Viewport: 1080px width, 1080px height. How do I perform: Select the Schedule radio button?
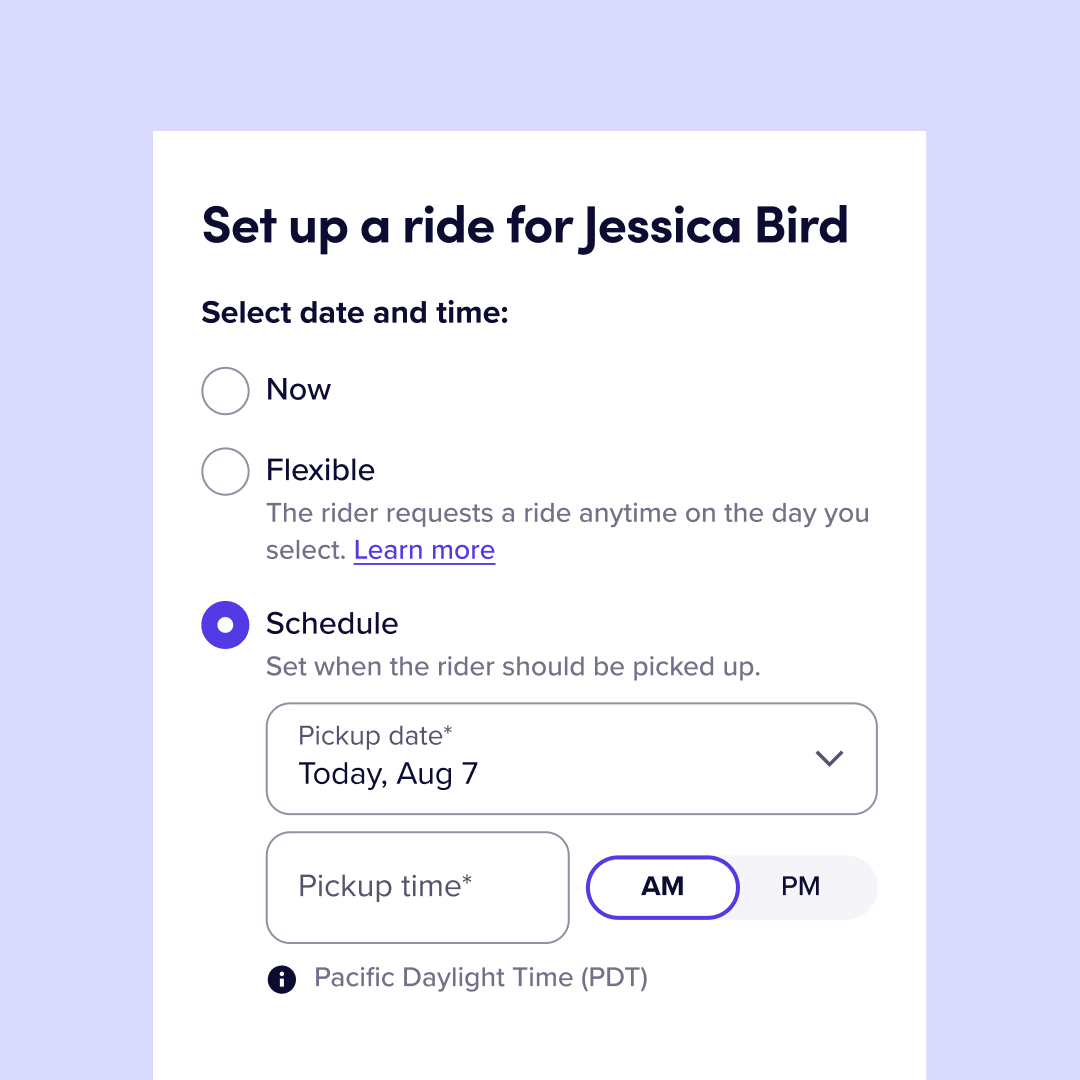[225, 625]
